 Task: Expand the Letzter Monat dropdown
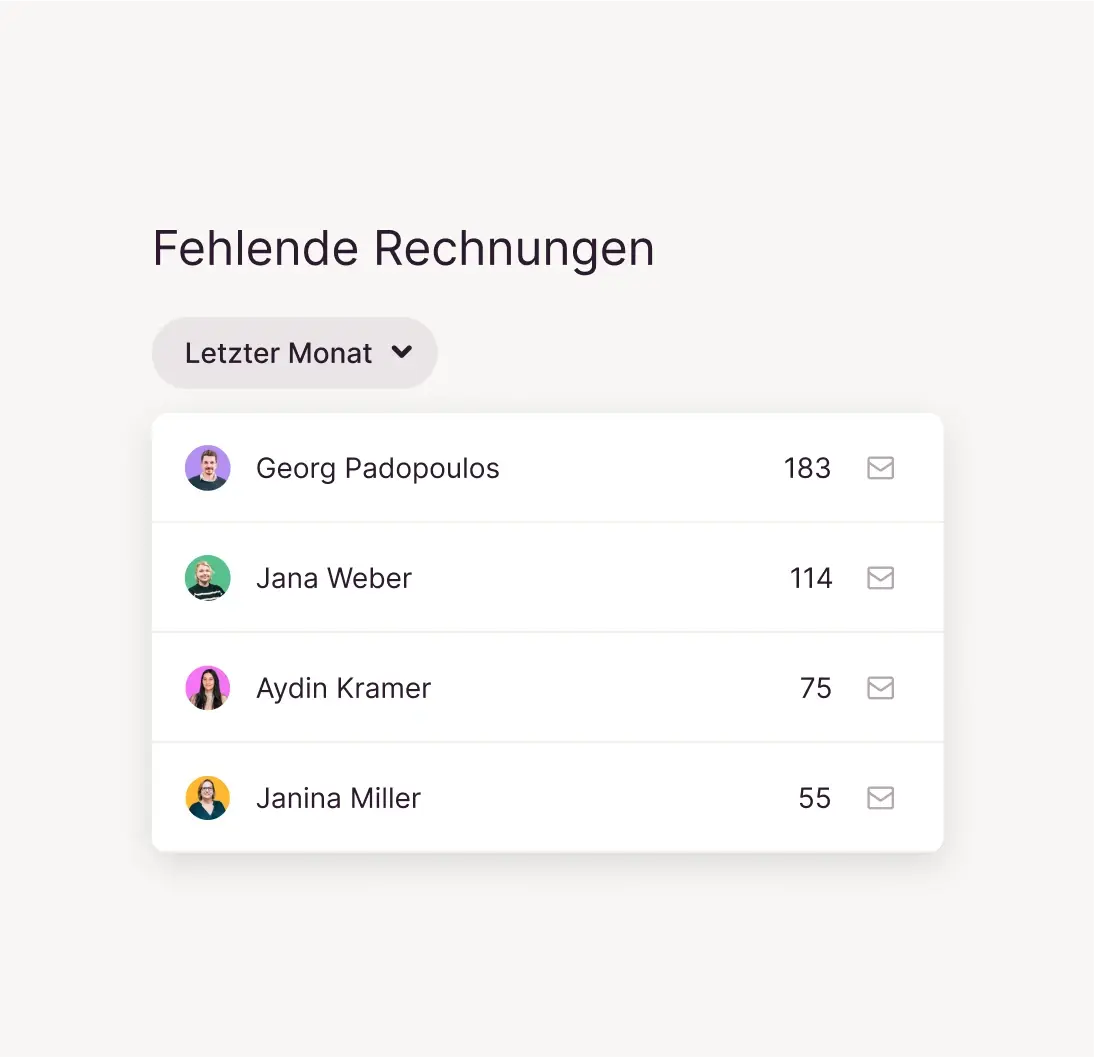tap(295, 353)
